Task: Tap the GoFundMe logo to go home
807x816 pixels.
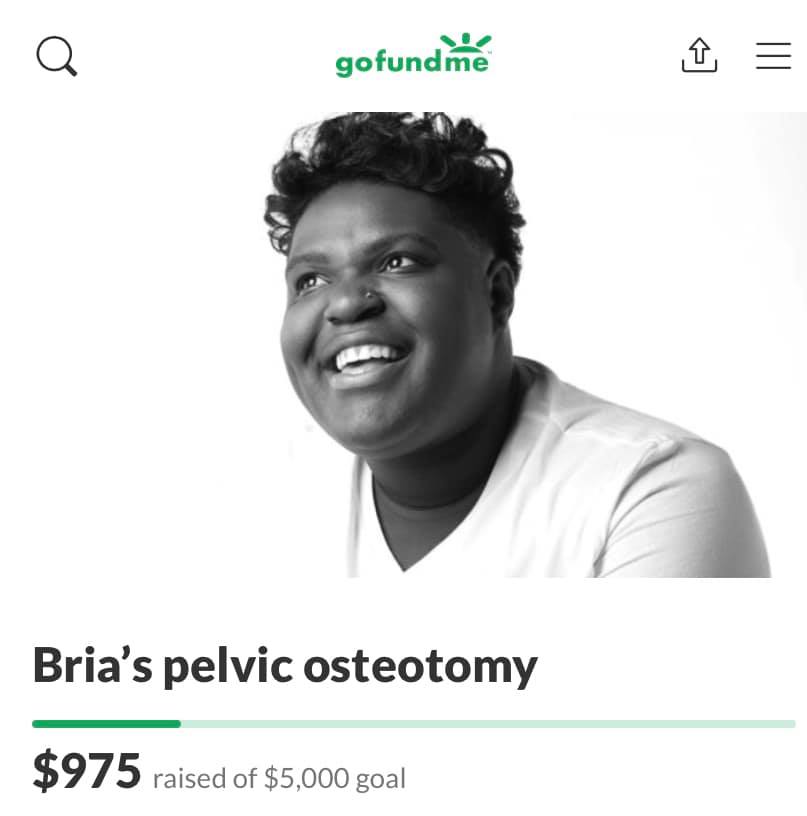Action: [413, 55]
